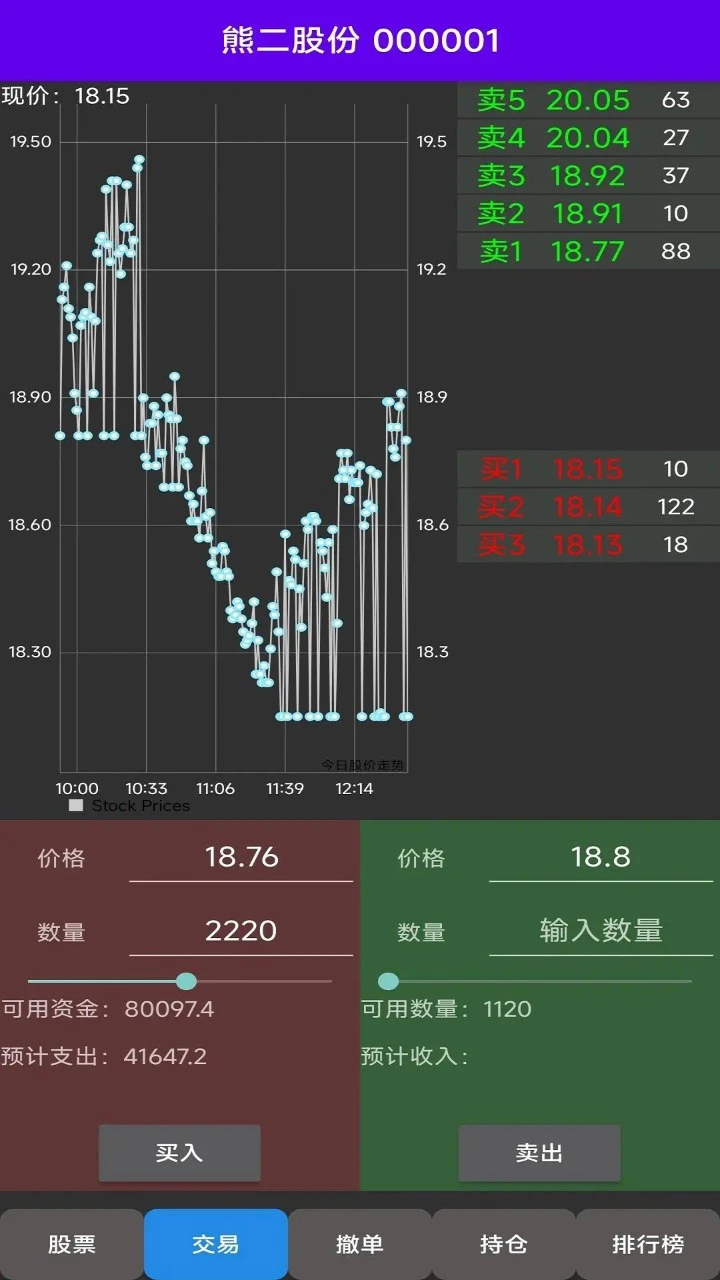The height and width of the screenshot is (1280, 720).
Task: Click the buy price field showing 18.76
Action: (240, 857)
